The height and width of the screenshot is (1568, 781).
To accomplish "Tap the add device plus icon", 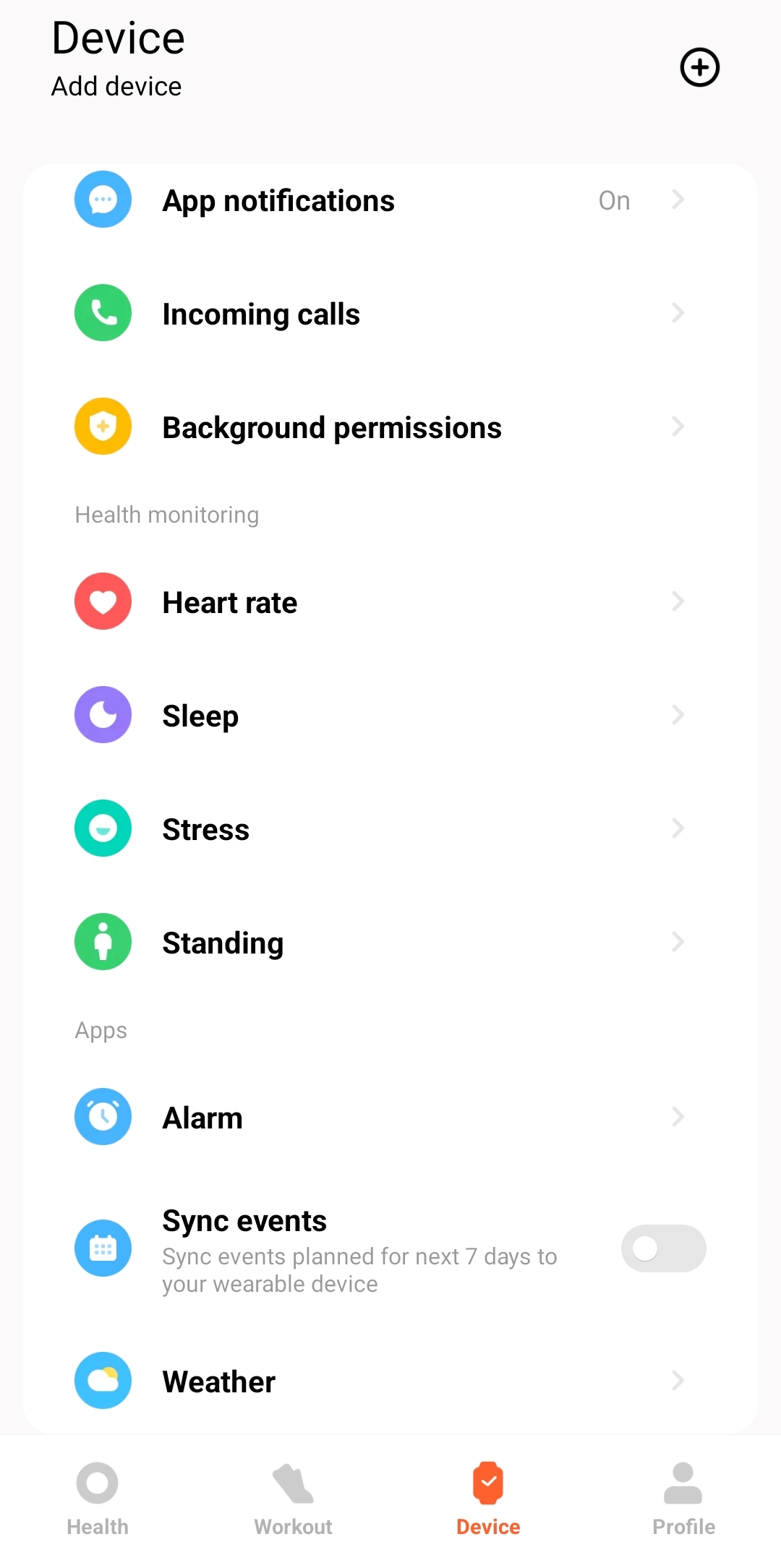I will point(699,68).
